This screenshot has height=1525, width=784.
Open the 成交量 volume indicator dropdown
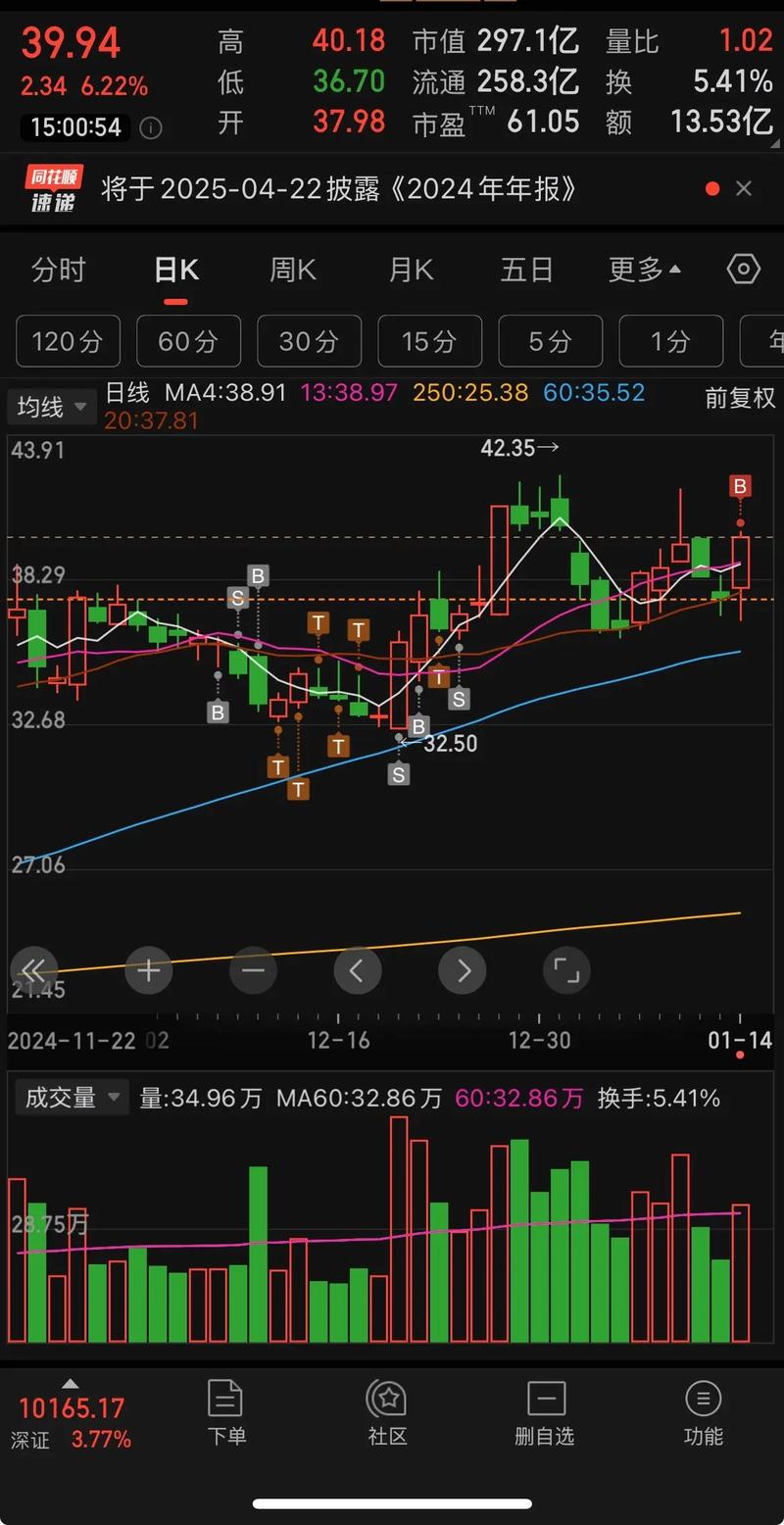click(x=72, y=1098)
